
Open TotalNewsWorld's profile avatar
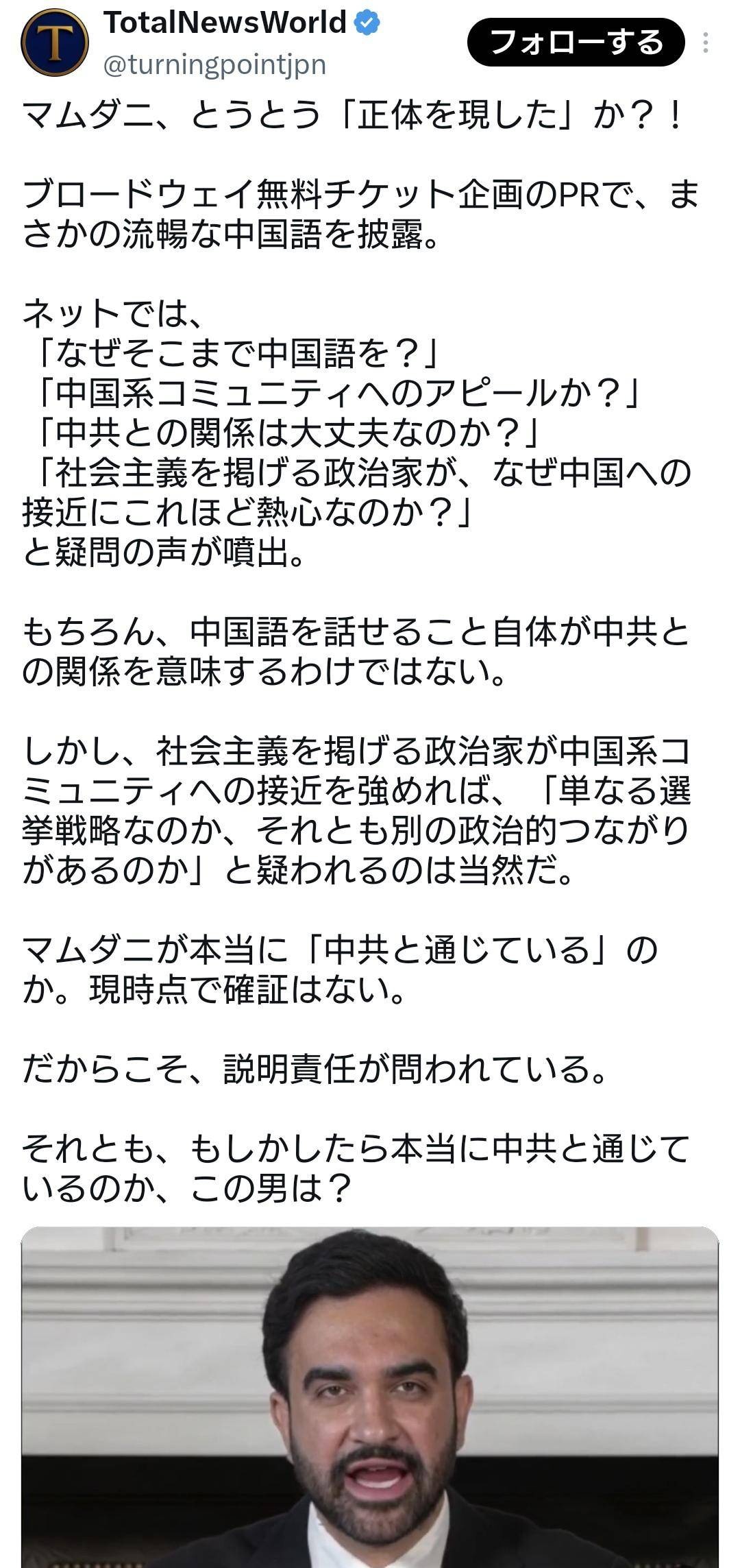click(55, 43)
